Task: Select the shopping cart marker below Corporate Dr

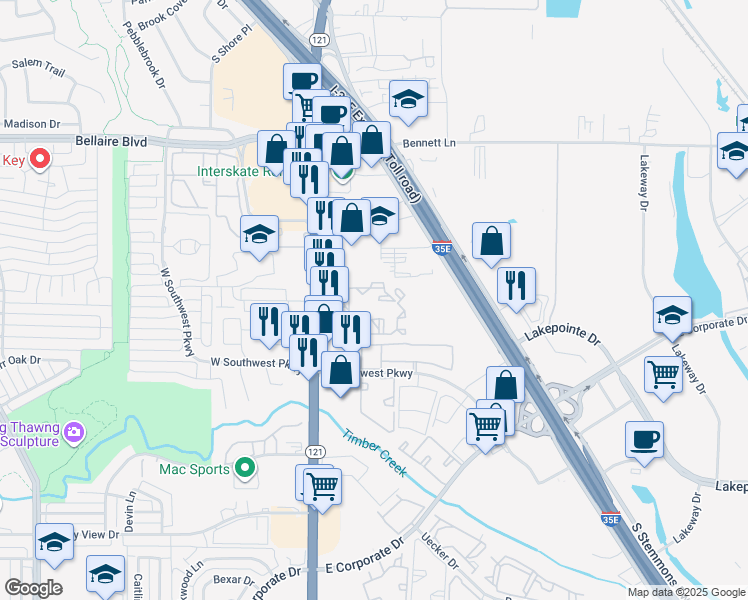Action: point(663,378)
